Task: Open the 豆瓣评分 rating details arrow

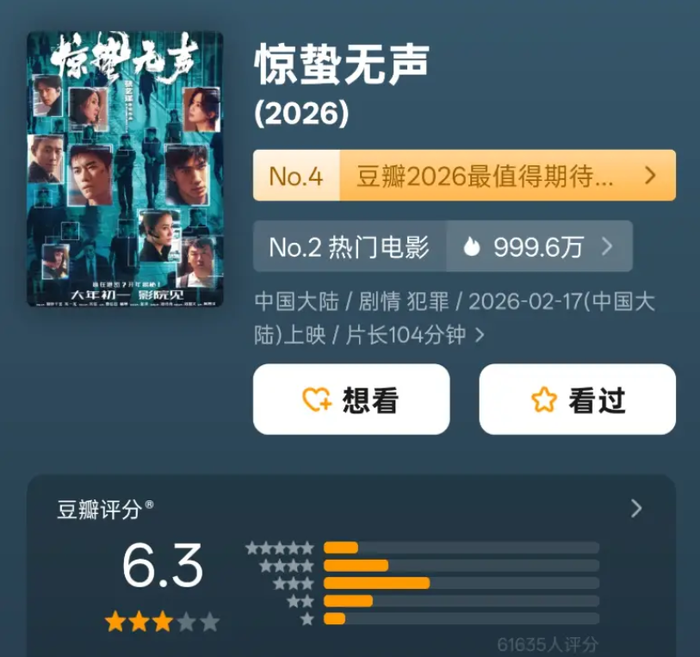Action: pos(636,509)
